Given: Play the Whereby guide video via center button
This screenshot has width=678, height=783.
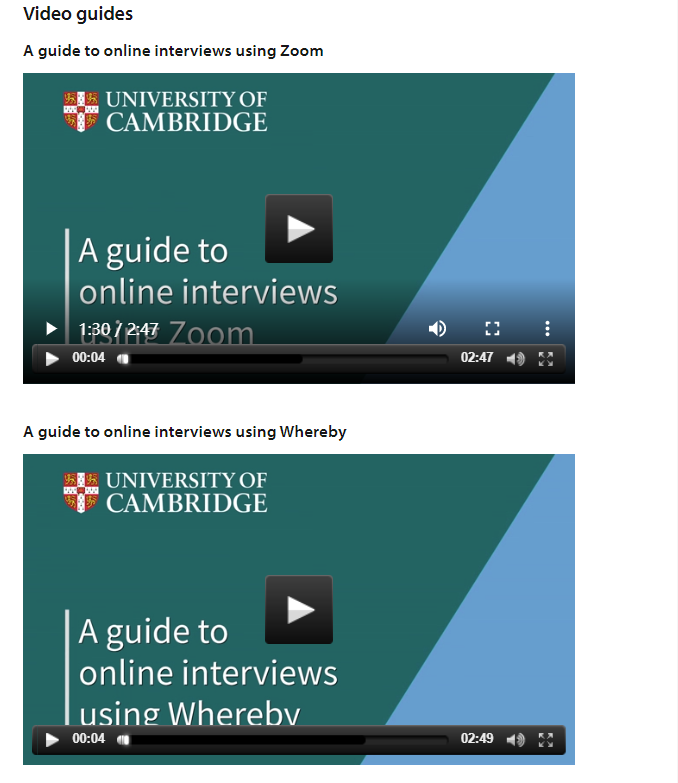Looking at the screenshot, I should pyautogui.click(x=298, y=610).
